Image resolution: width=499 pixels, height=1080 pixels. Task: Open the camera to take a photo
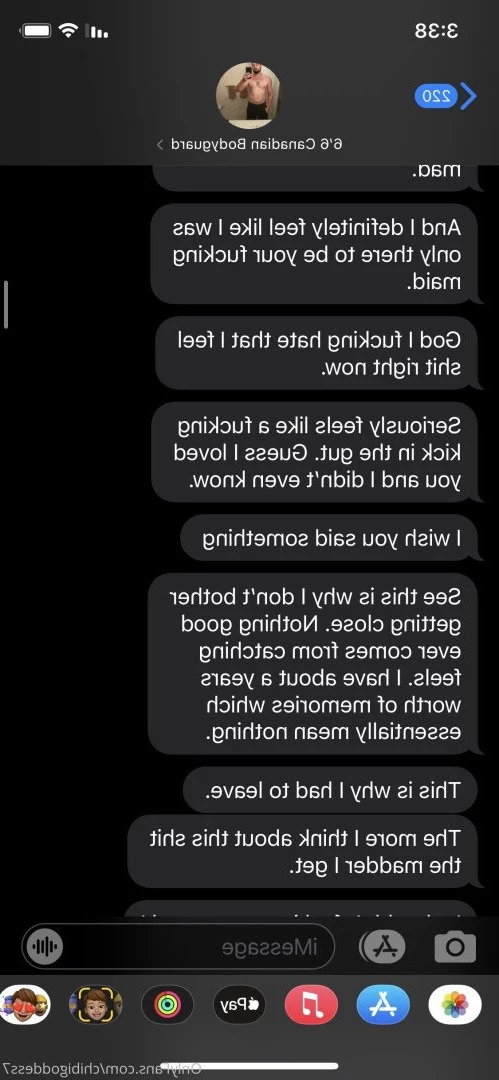click(x=455, y=946)
